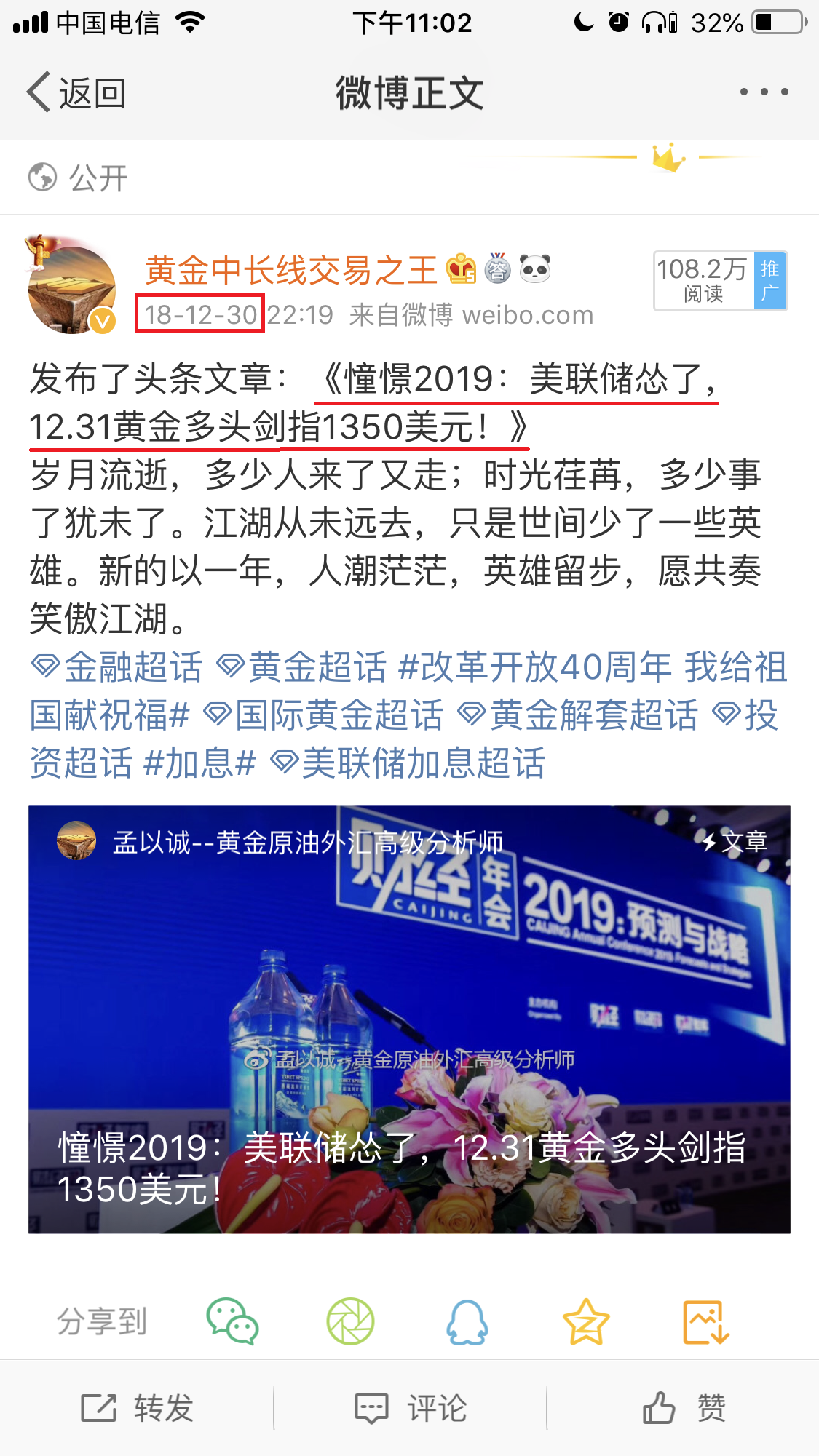Share to Qzone star icon
819x1456 pixels.
tap(586, 1321)
